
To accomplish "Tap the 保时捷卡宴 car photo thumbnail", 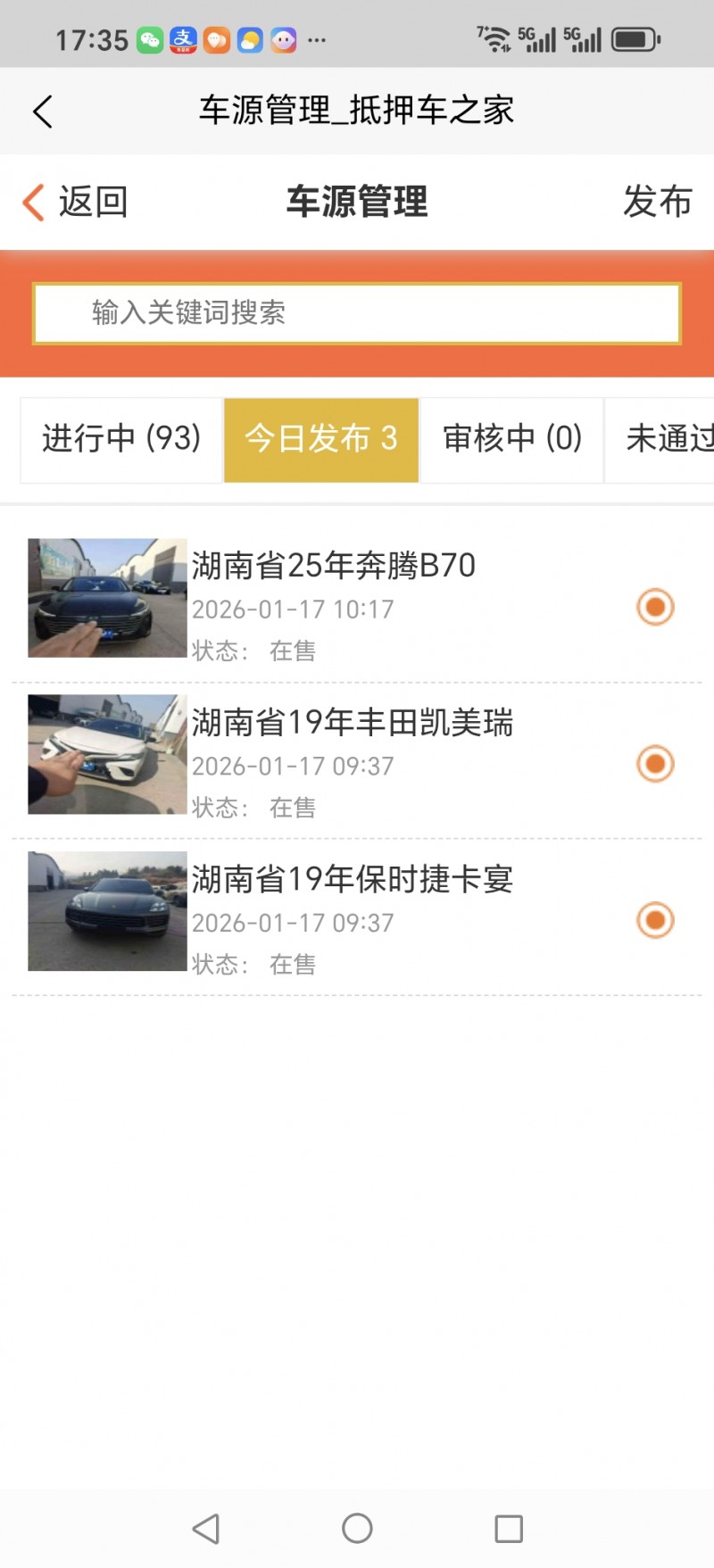I will coord(106,911).
